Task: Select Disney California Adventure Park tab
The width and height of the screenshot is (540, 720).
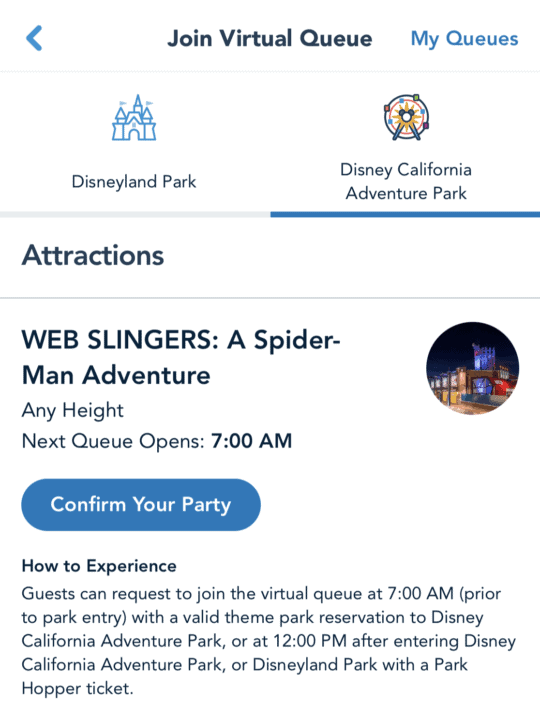Action: (x=405, y=143)
